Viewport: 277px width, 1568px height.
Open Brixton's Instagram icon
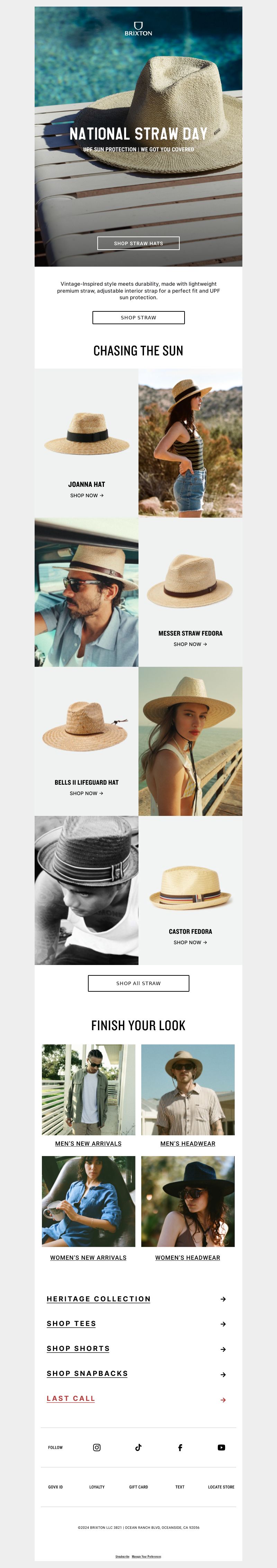pyautogui.click(x=97, y=1447)
